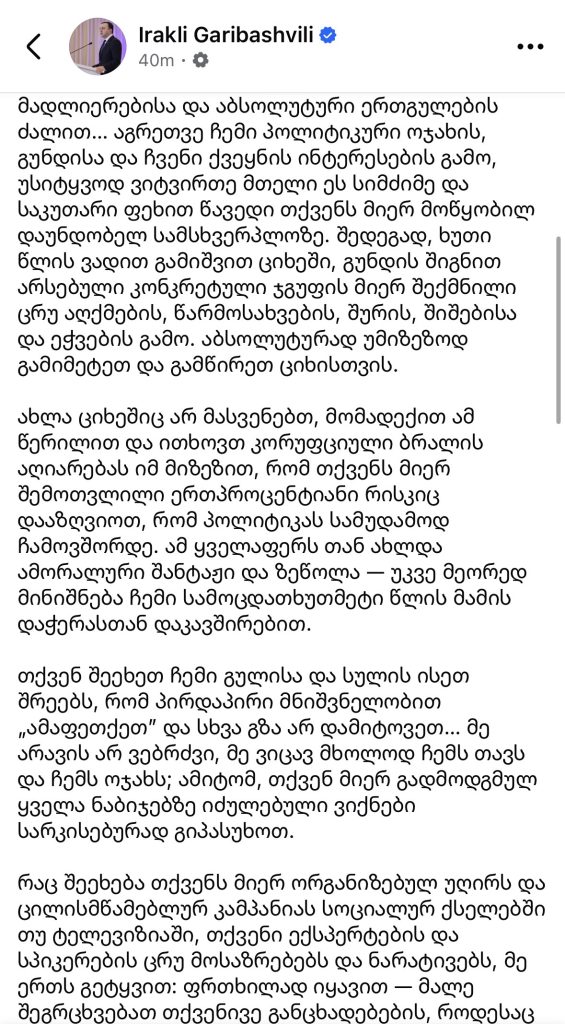Go back using the top-left arrow
The height and width of the screenshot is (1024, 565).
33,46
